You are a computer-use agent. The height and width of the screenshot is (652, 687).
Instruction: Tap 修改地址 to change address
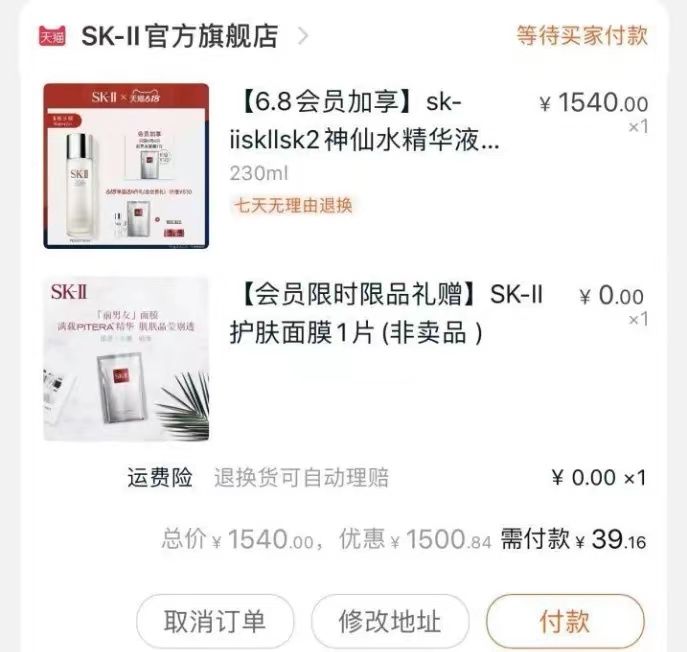point(389,621)
